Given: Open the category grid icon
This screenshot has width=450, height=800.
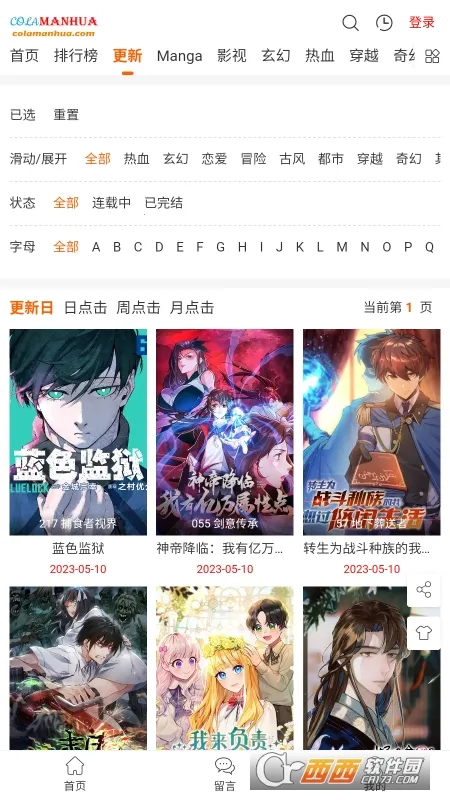Looking at the screenshot, I should pyautogui.click(x=432, y=56).
